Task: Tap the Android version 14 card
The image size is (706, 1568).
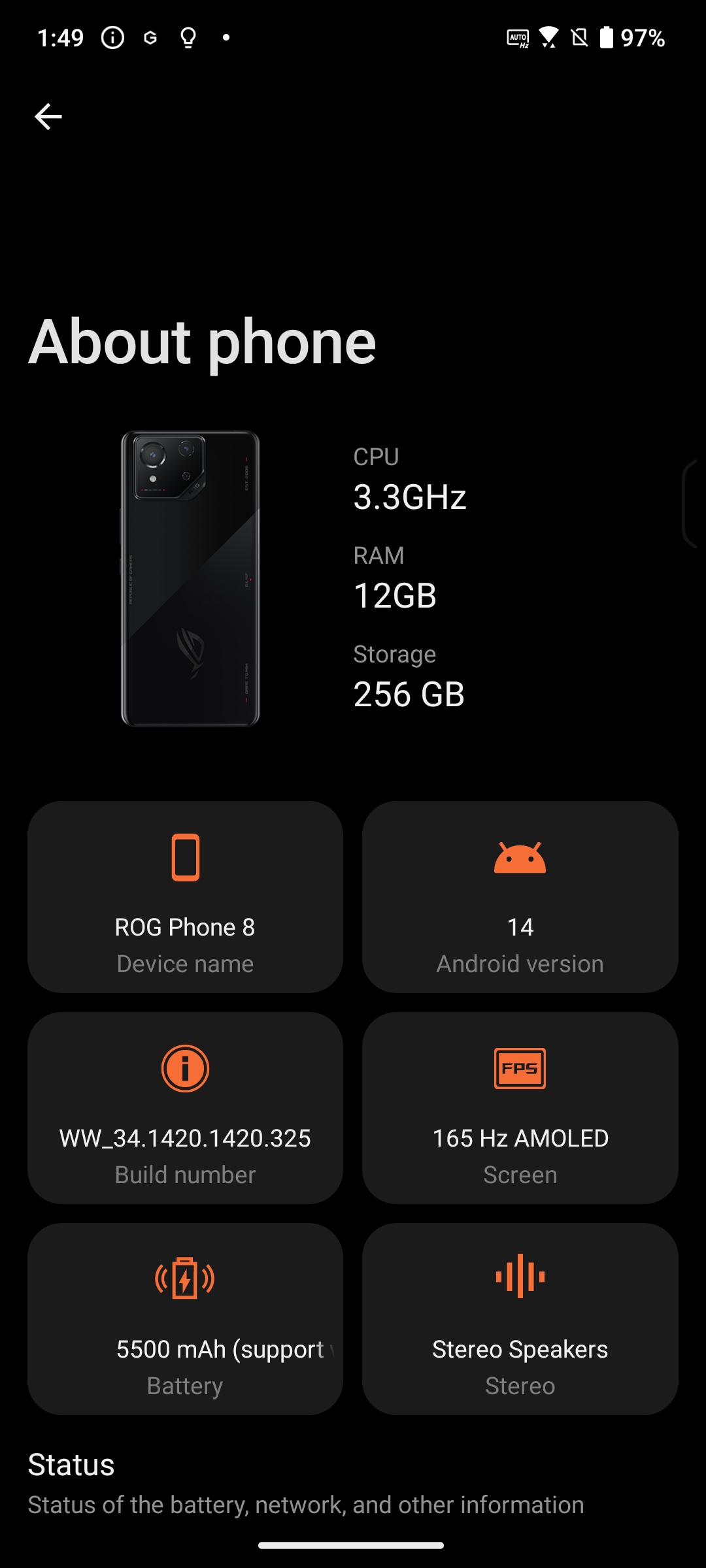Action: (x=520, y=896)
